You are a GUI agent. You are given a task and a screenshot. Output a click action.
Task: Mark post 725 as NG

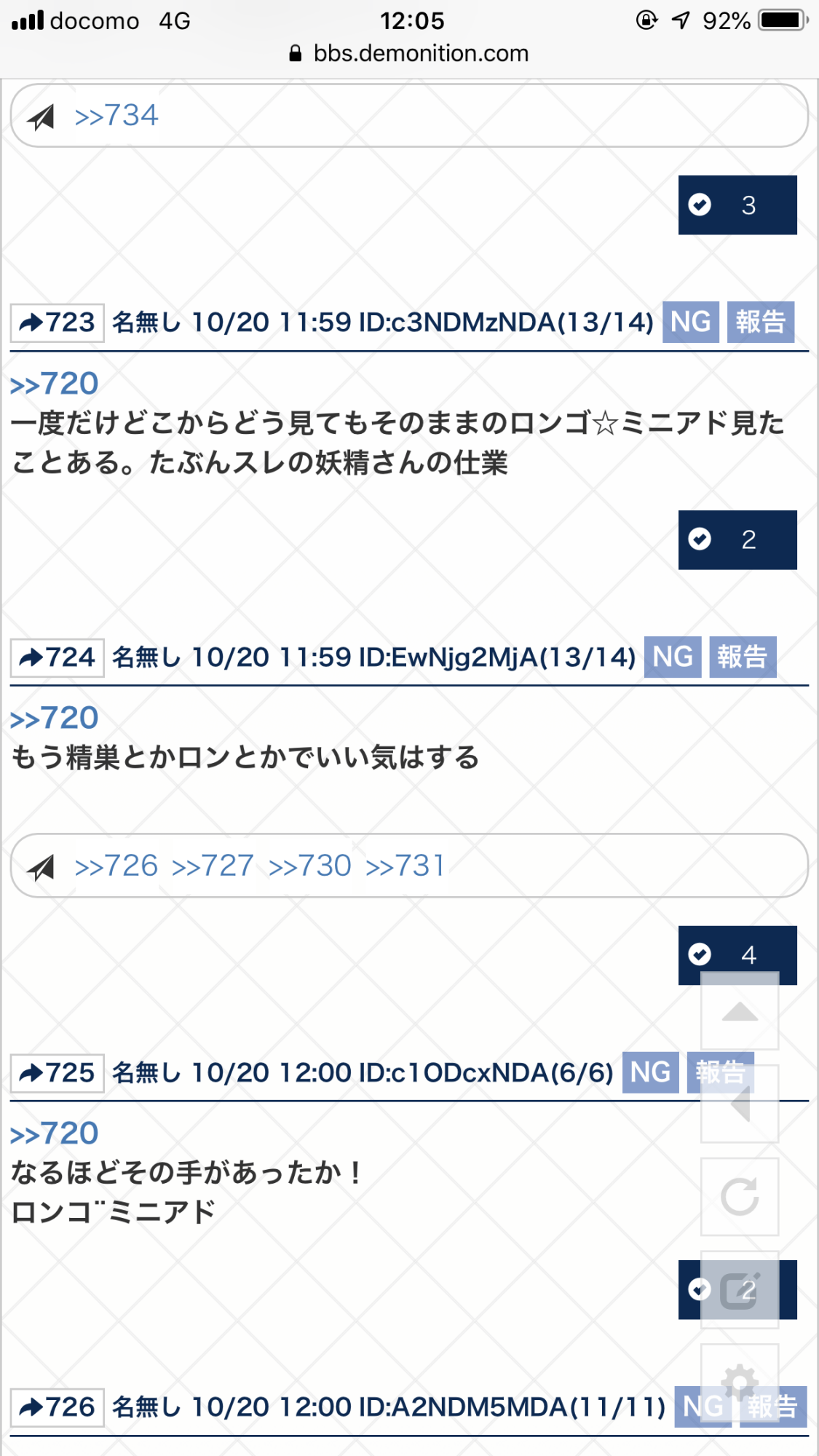tap(650, 1072)
